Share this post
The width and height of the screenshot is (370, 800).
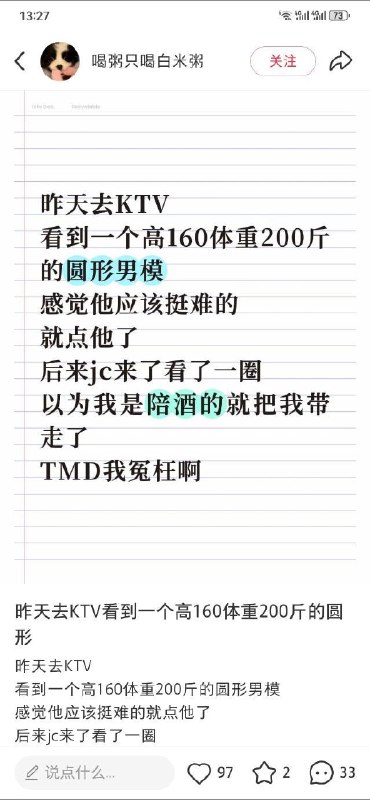pos(340,61)
